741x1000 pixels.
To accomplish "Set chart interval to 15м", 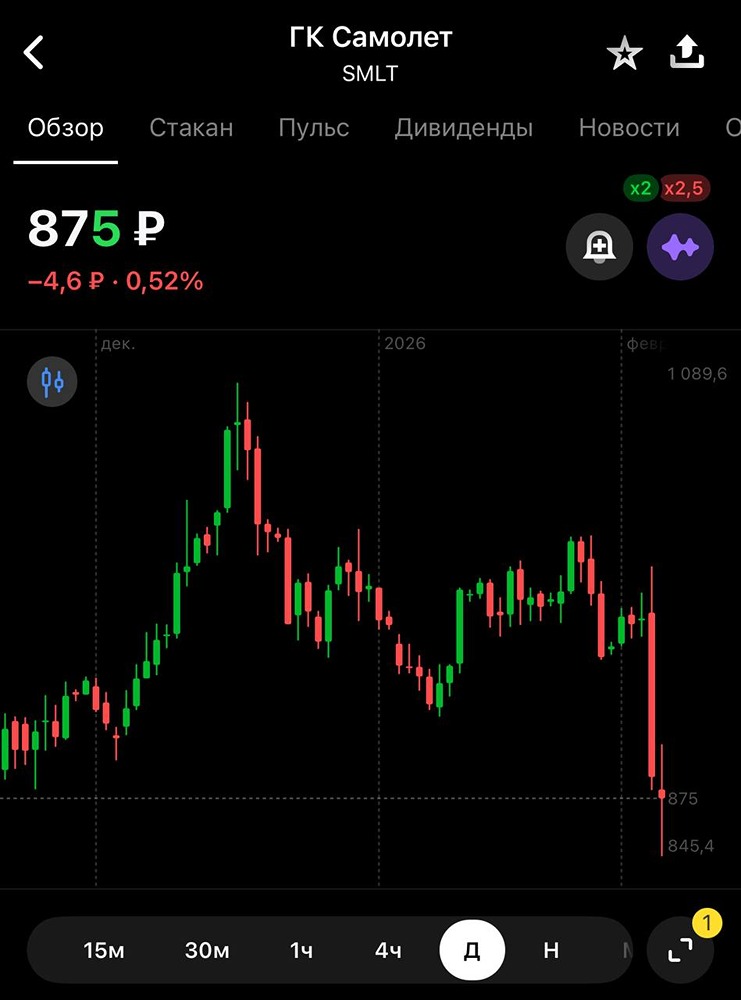I will pyautogui.click(x=104, y=950).
